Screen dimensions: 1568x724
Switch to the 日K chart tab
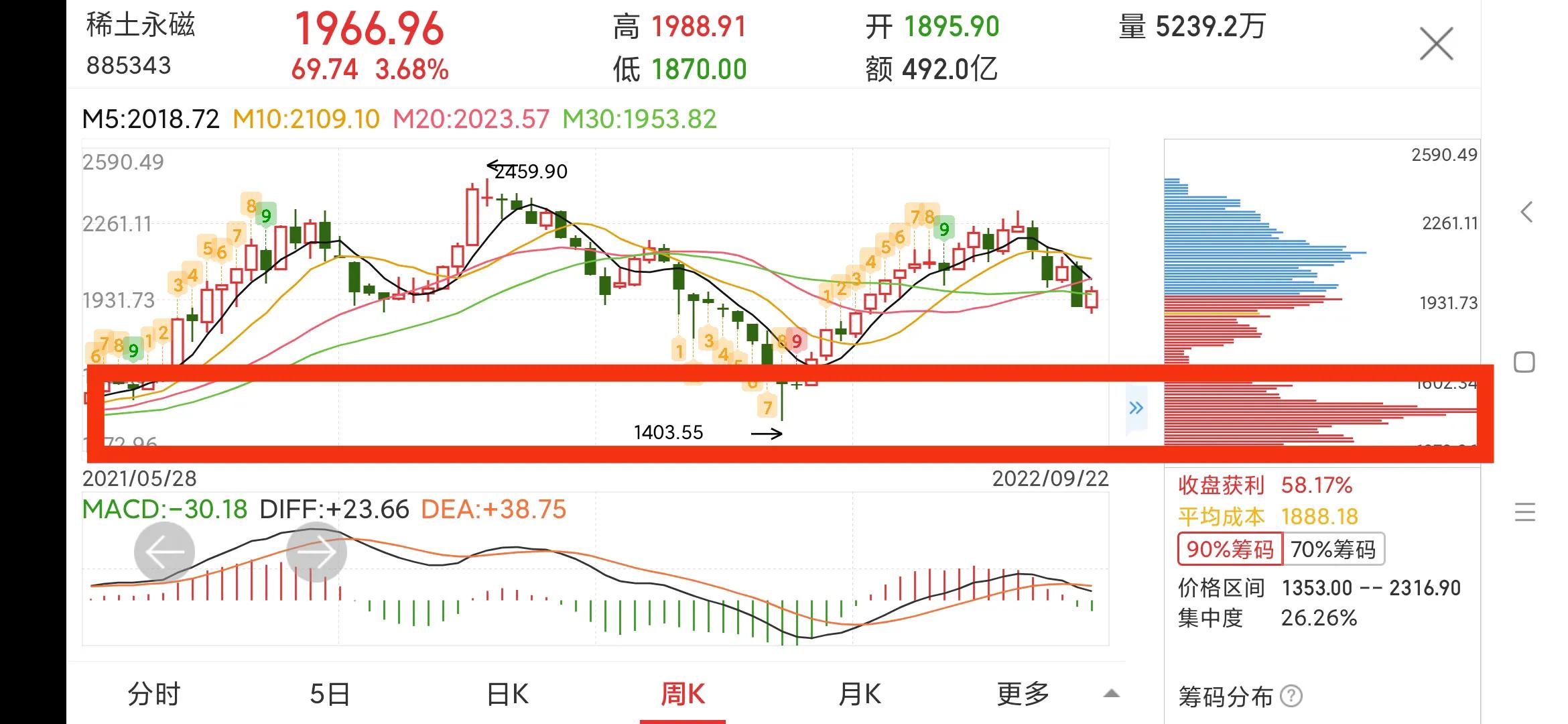point(507,694)
